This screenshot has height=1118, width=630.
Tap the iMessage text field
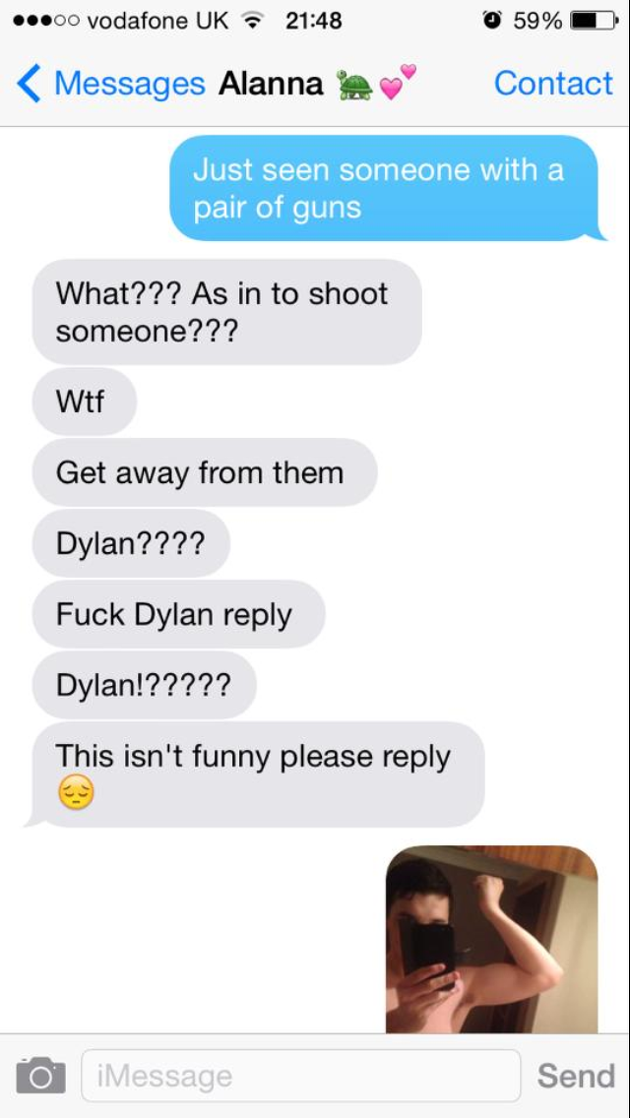(300, 1076)
